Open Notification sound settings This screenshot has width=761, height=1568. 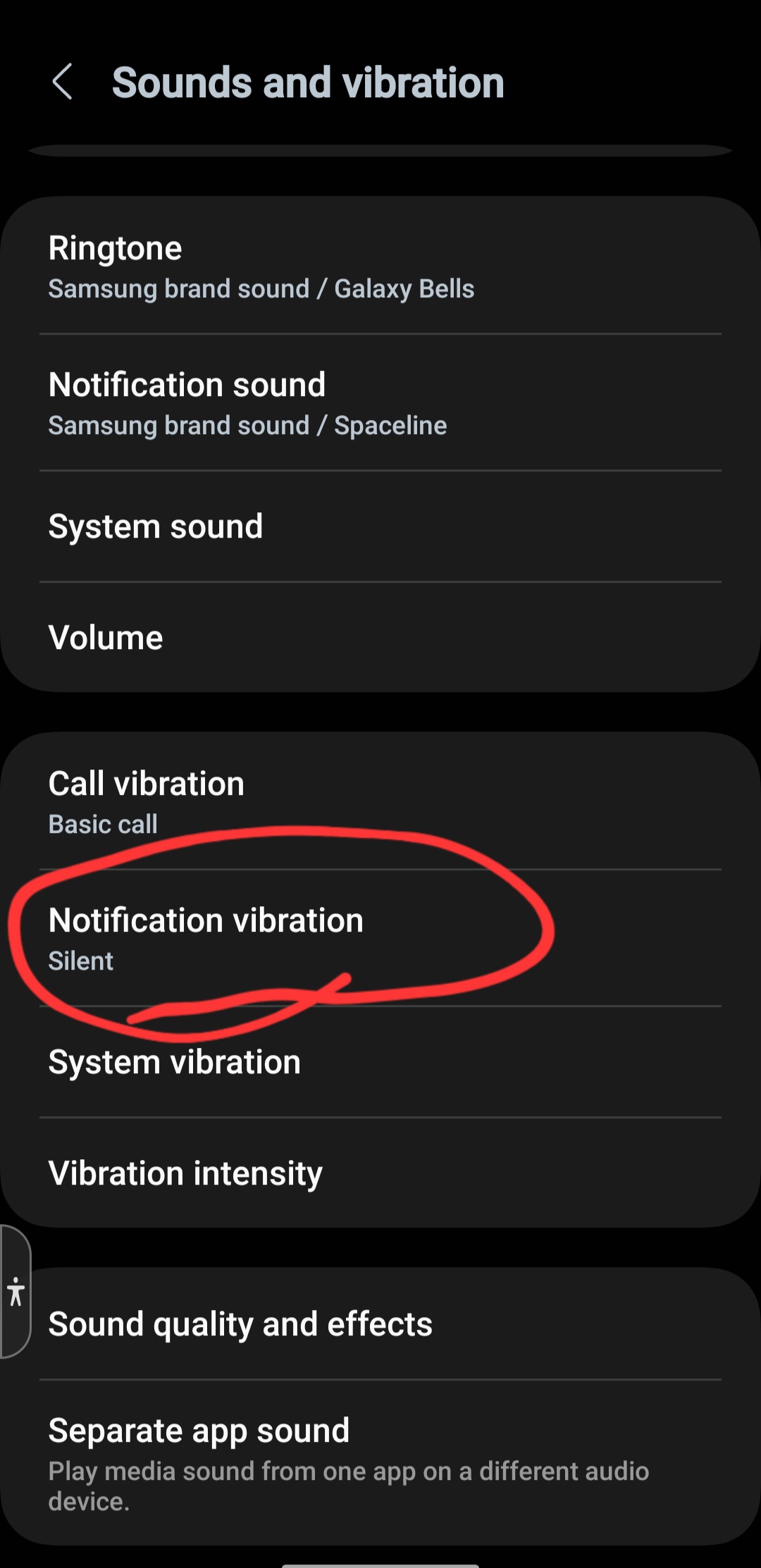point(380,403)
